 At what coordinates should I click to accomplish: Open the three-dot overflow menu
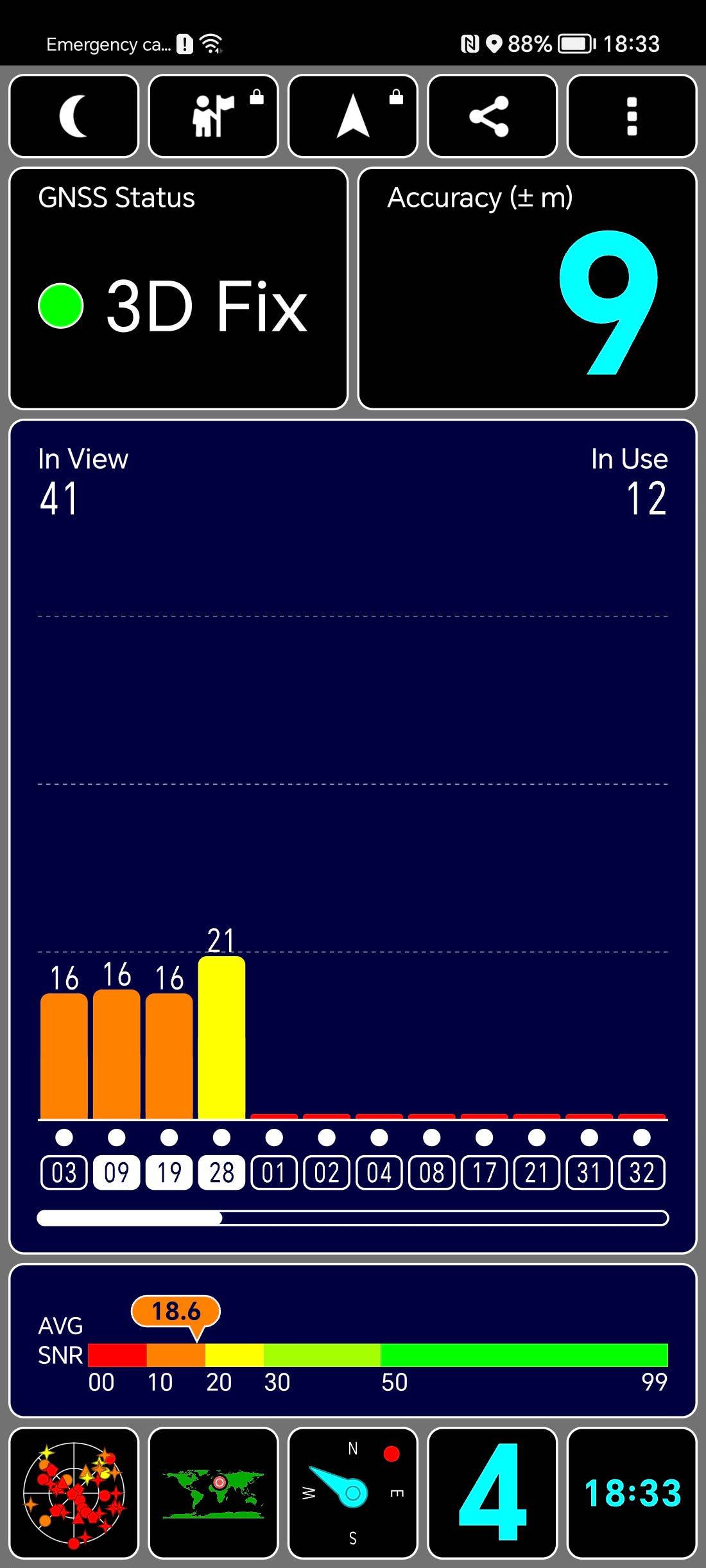(x=632, y=116)
